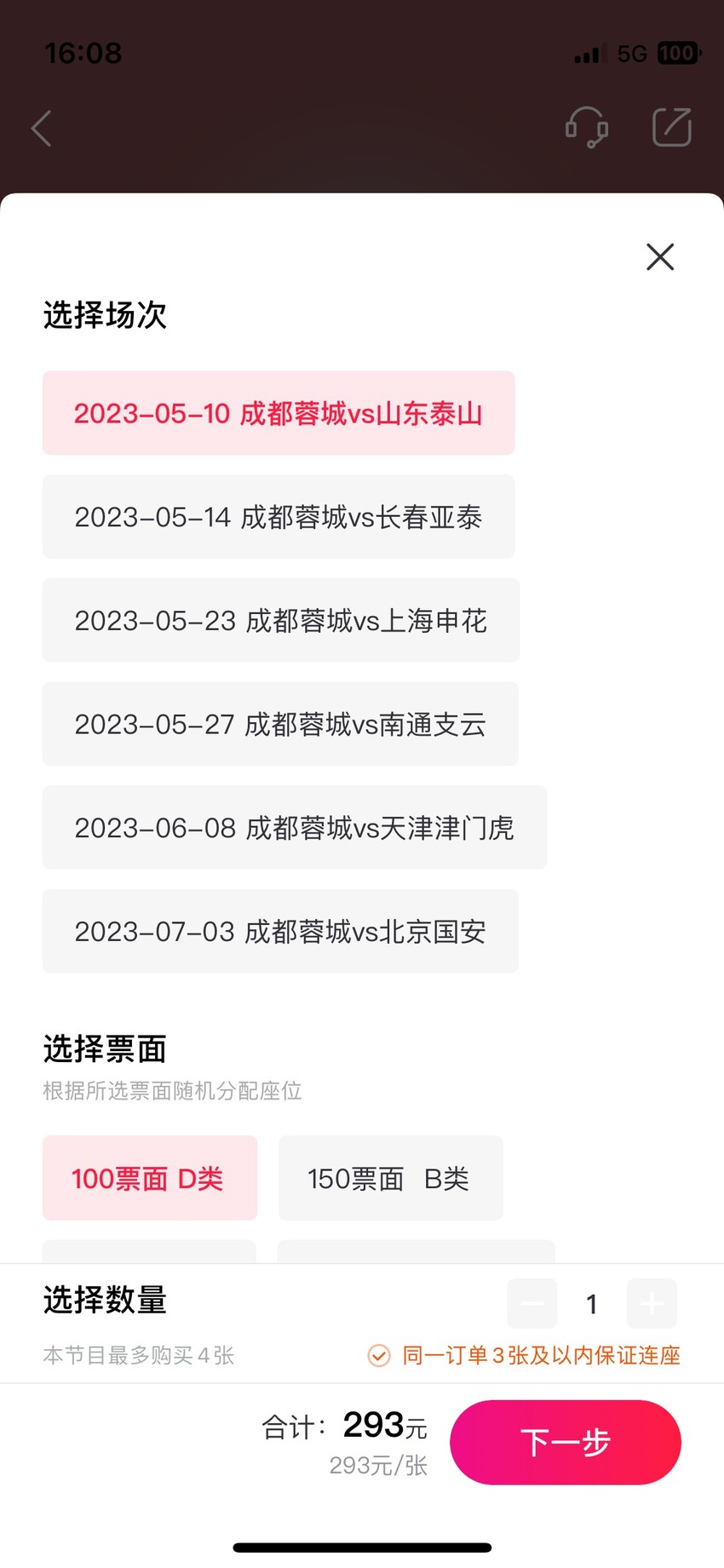The image size is (724, 1568).
Task: Pick the 2023-05-27 成都蓉城vs南通支云 match
Action: tap(280, 724)
